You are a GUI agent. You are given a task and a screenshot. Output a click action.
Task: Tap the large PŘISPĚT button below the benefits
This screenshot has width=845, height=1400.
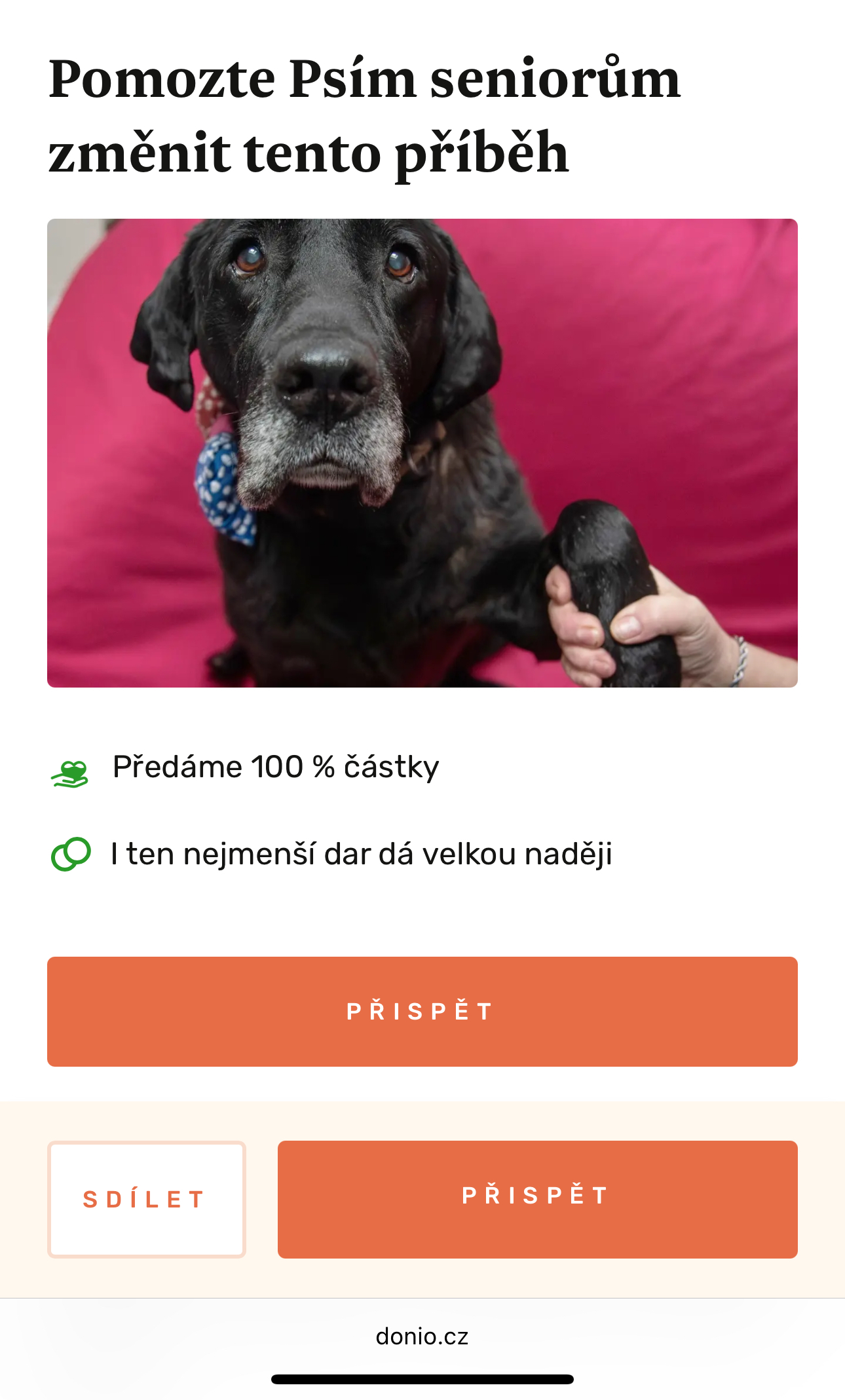[x=422, y=1011]
